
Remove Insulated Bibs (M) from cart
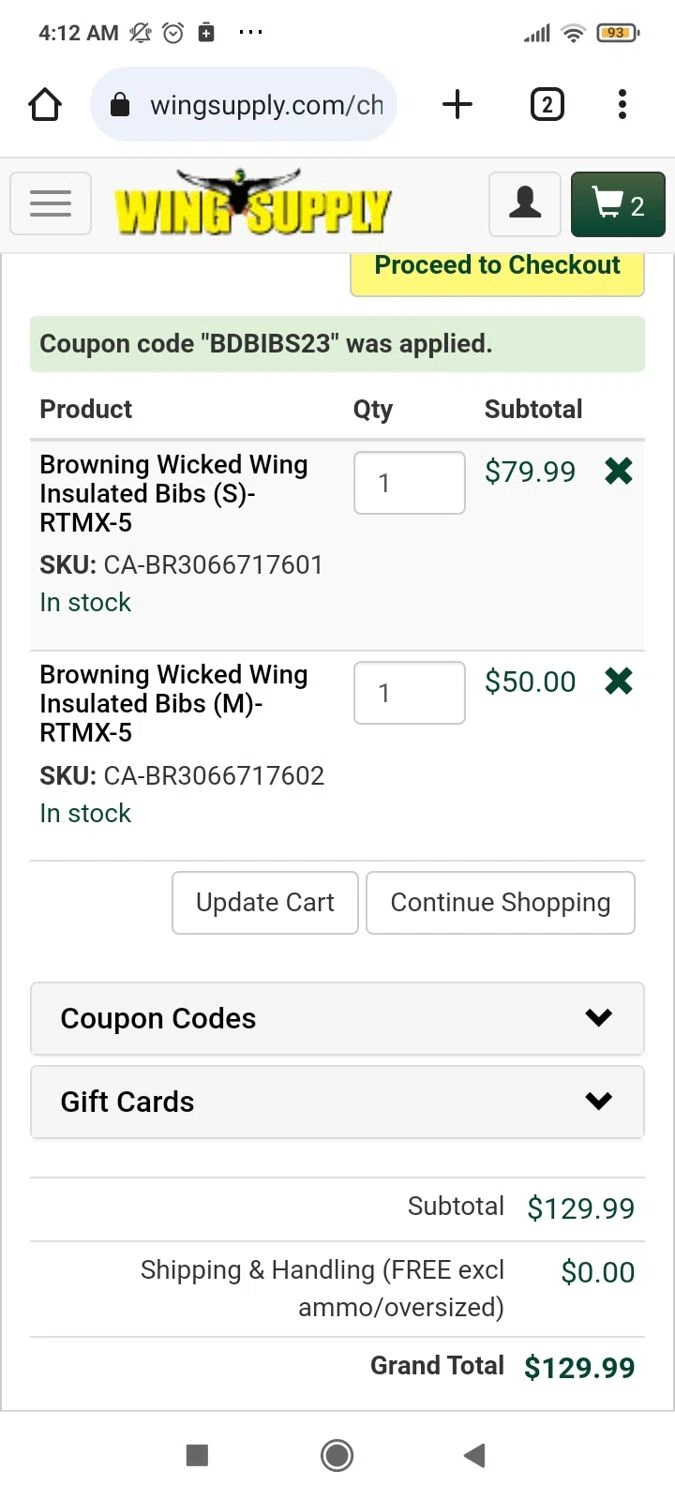619,681
